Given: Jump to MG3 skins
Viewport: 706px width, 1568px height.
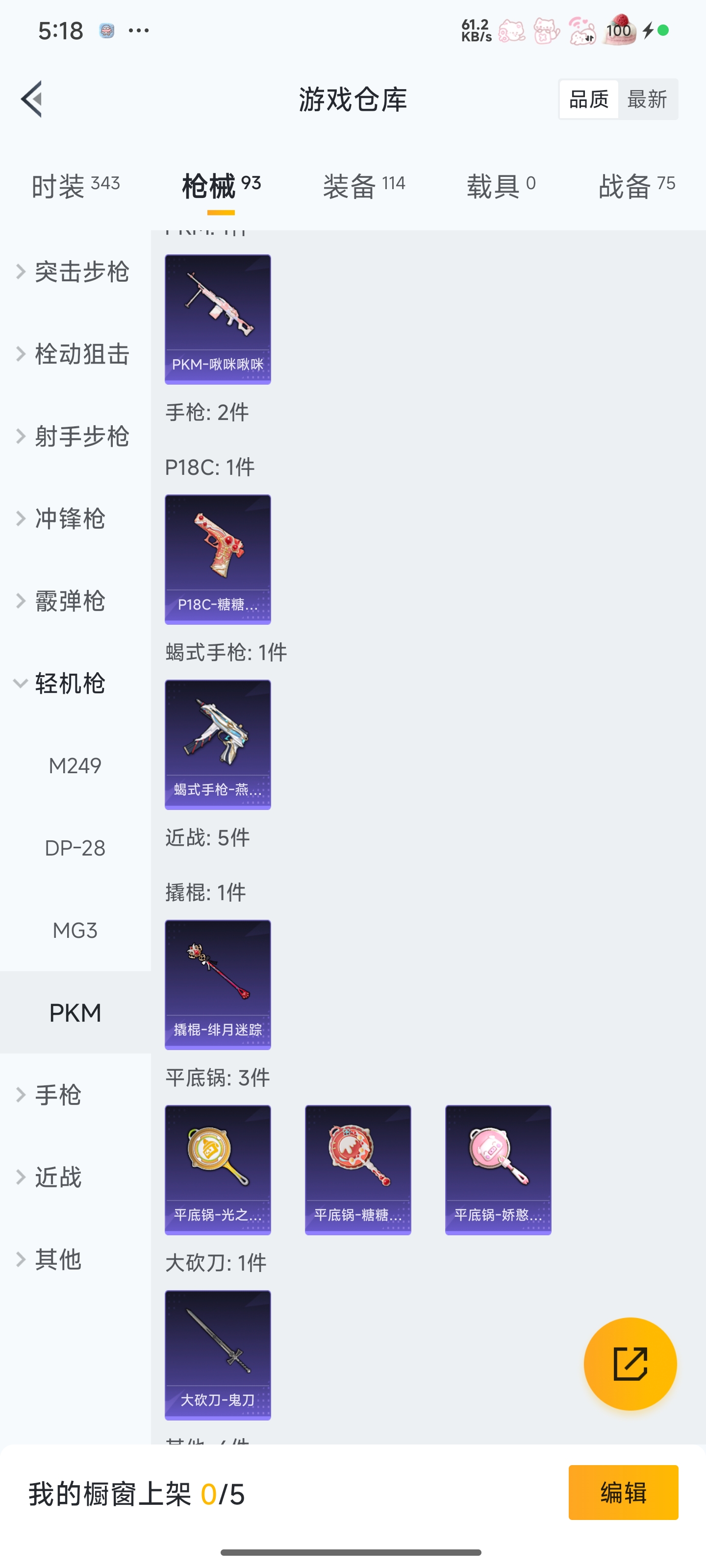Looking at the screenshot, I should (x=75, y=930).
